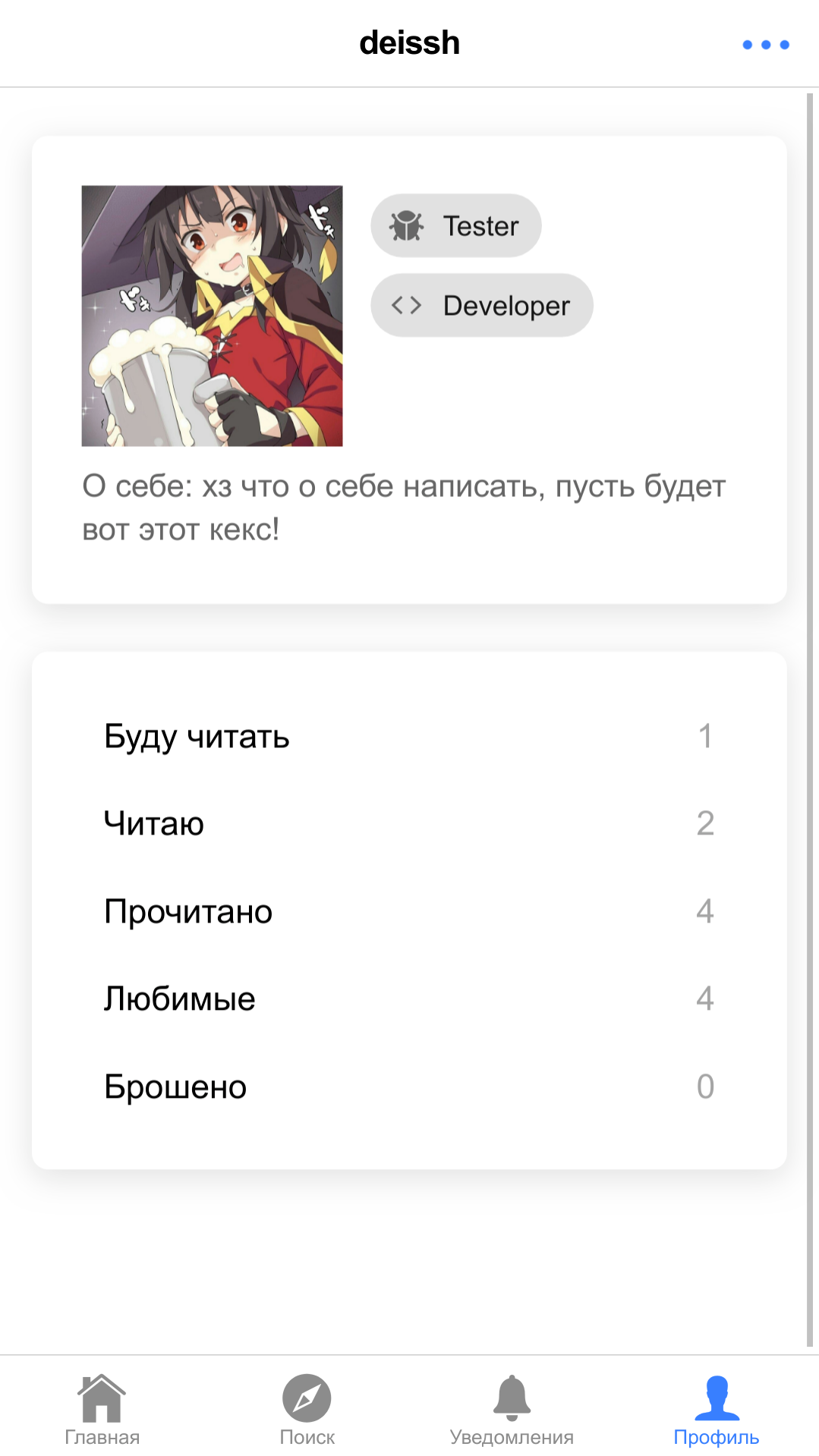Open the Брошено list
The height and width of the screenshot is (1456, 819).
[409, 1086]
